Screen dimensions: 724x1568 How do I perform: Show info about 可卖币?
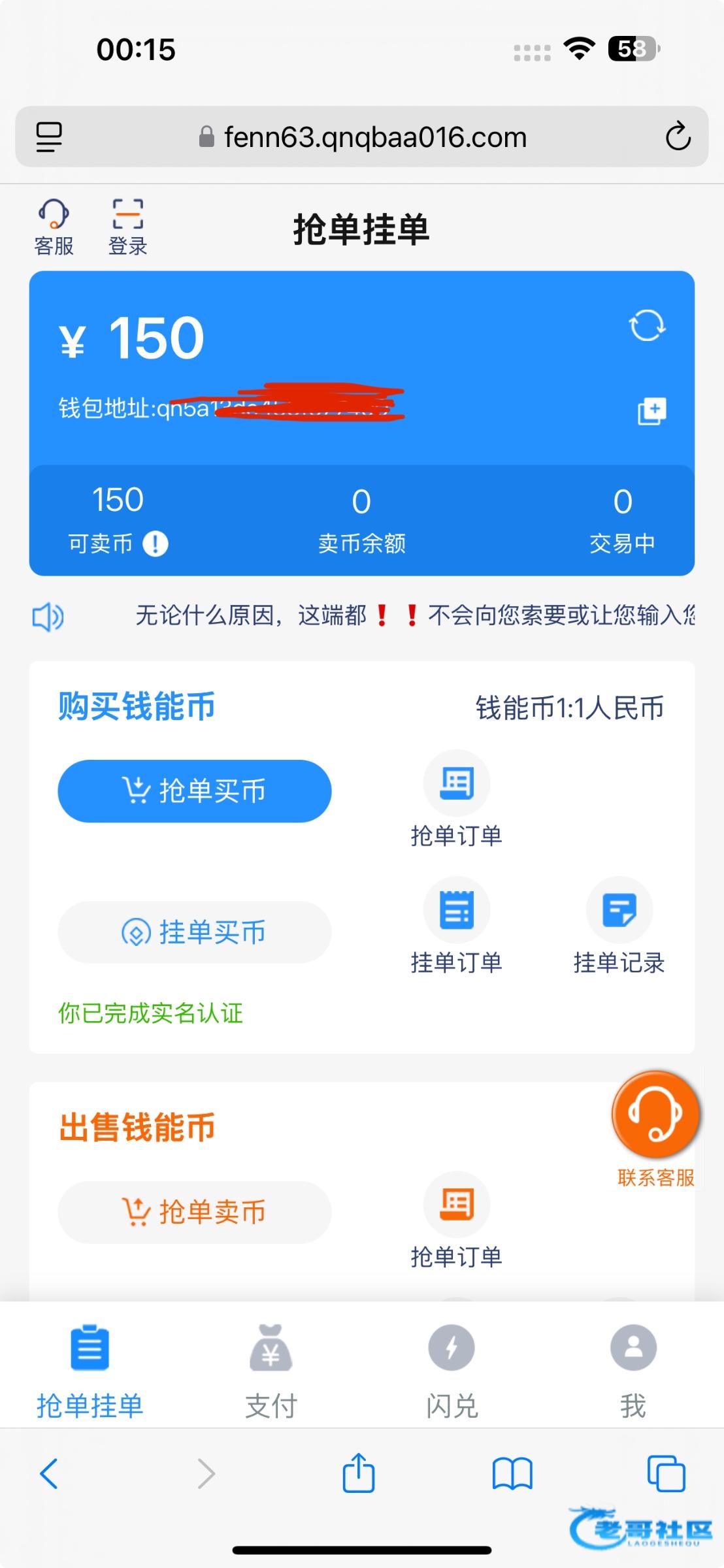(x=156, y=544)
